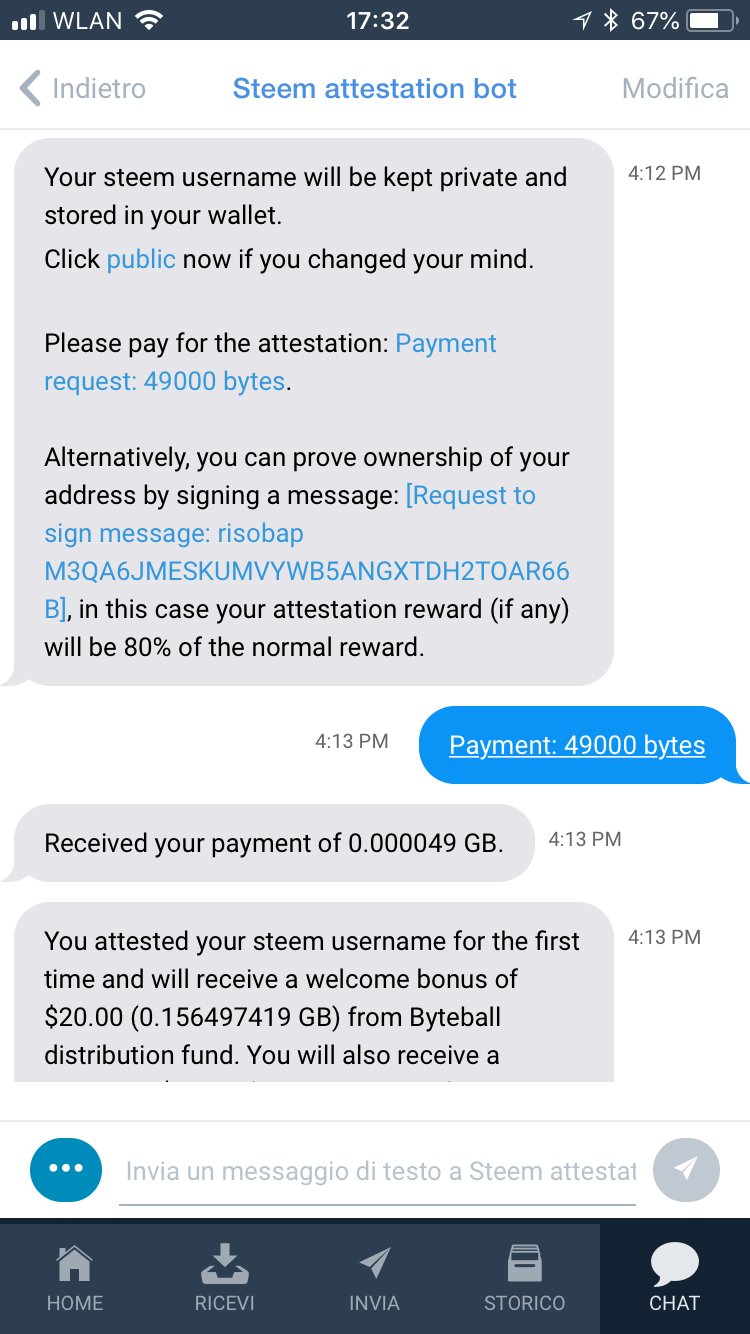This screenshot has height=1334, width=750.
Task: Tap Modifica to edit the chat
Action: [x=675, y=88]
